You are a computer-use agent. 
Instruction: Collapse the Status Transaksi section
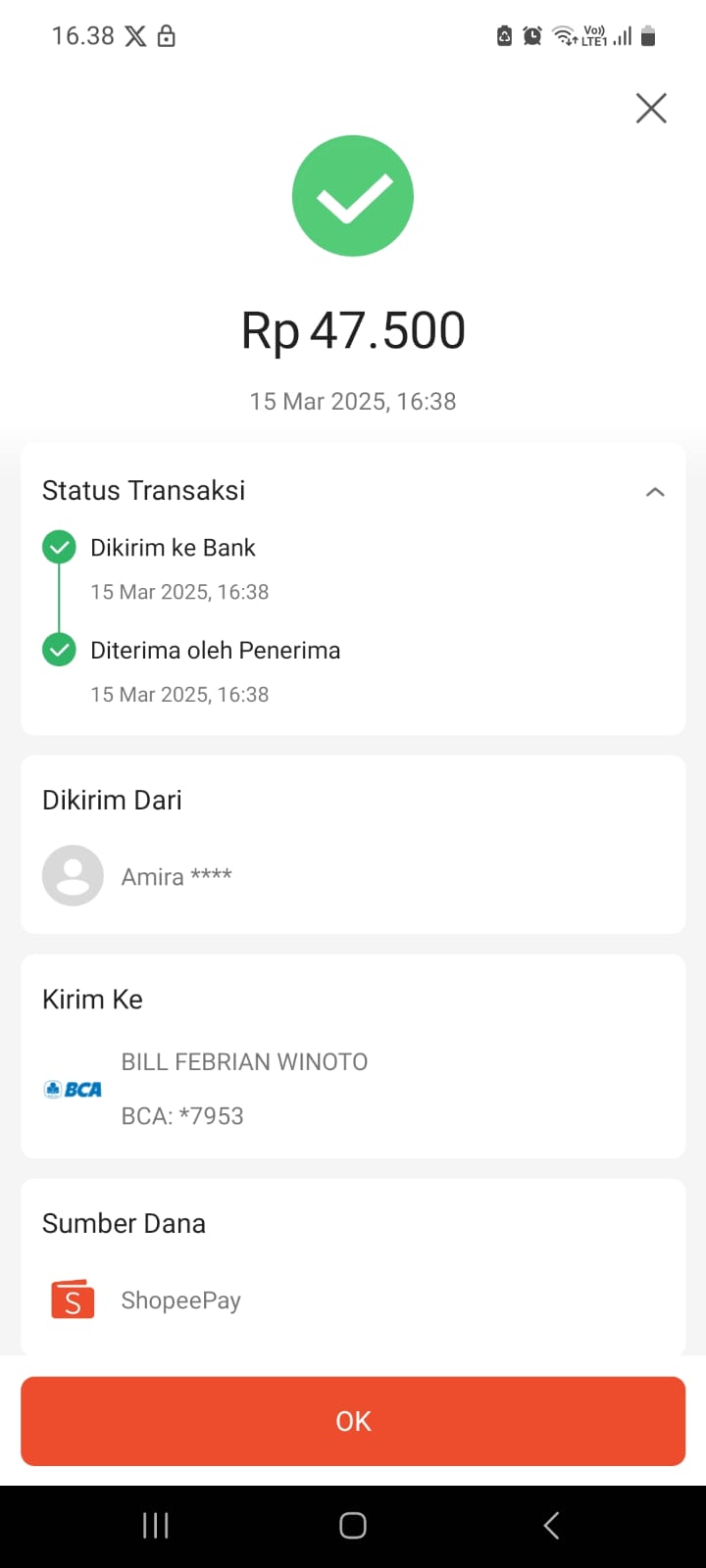(655, 492)
